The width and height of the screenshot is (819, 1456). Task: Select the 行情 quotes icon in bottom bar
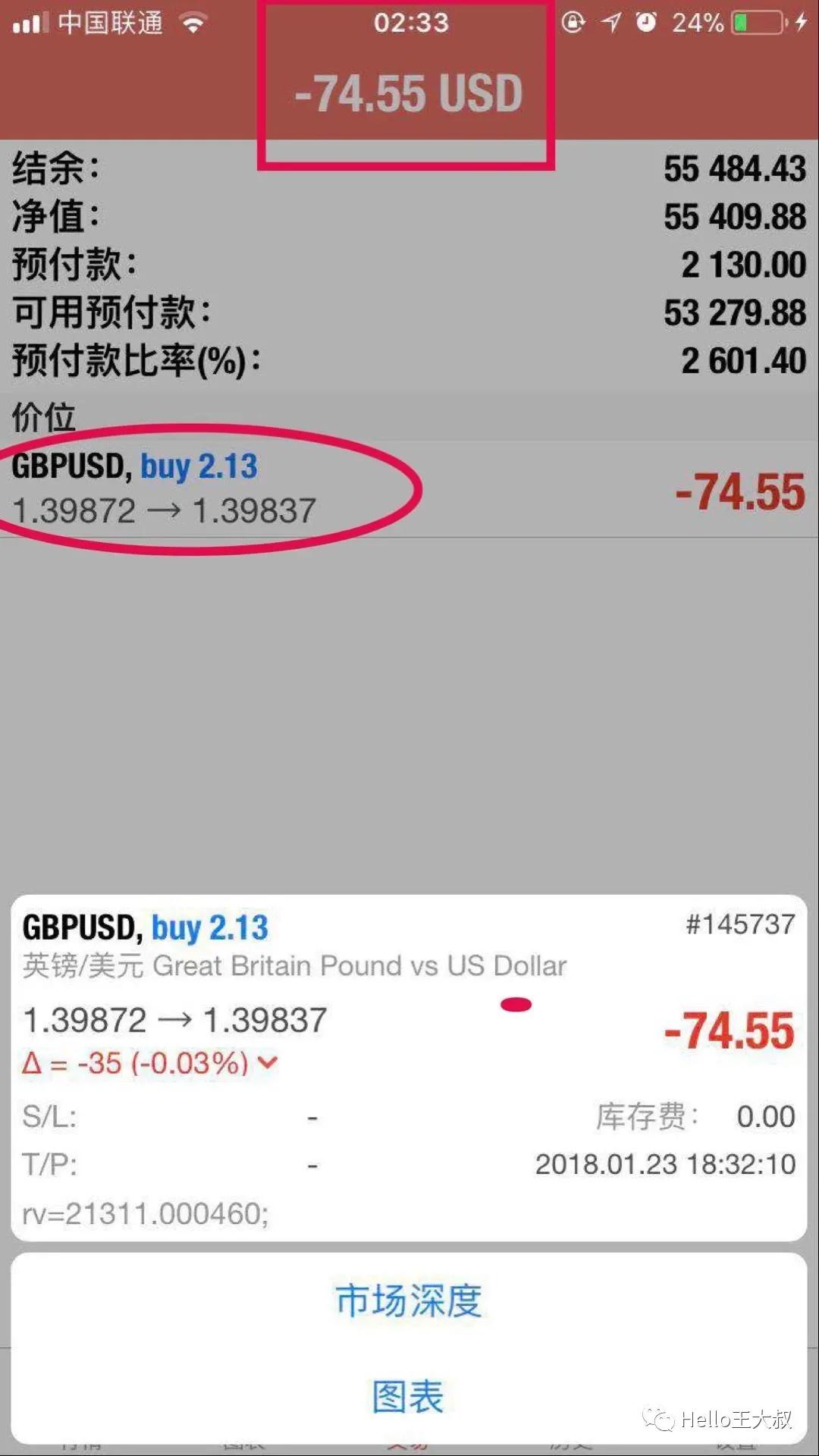click(x=83, y=1448)
